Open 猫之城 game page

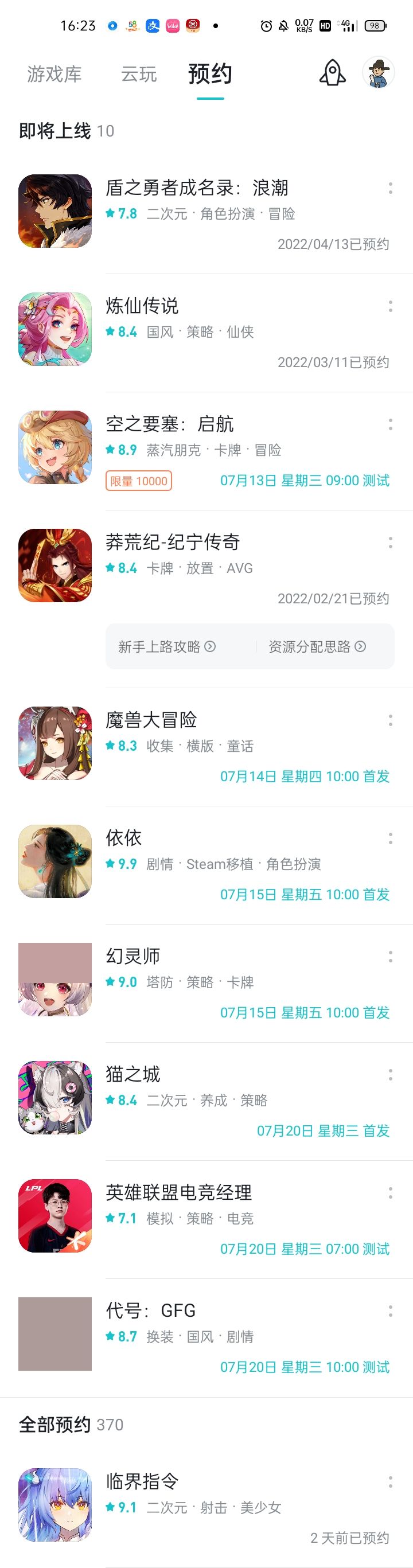[x=133, y=1074]
